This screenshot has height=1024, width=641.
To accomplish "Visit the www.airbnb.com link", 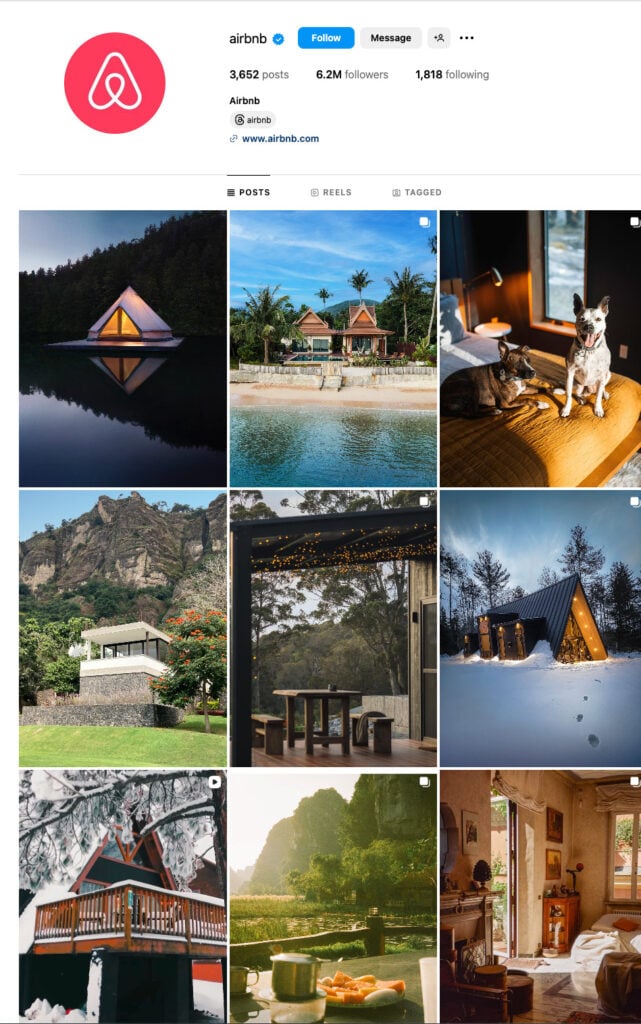I will point(280,139).
